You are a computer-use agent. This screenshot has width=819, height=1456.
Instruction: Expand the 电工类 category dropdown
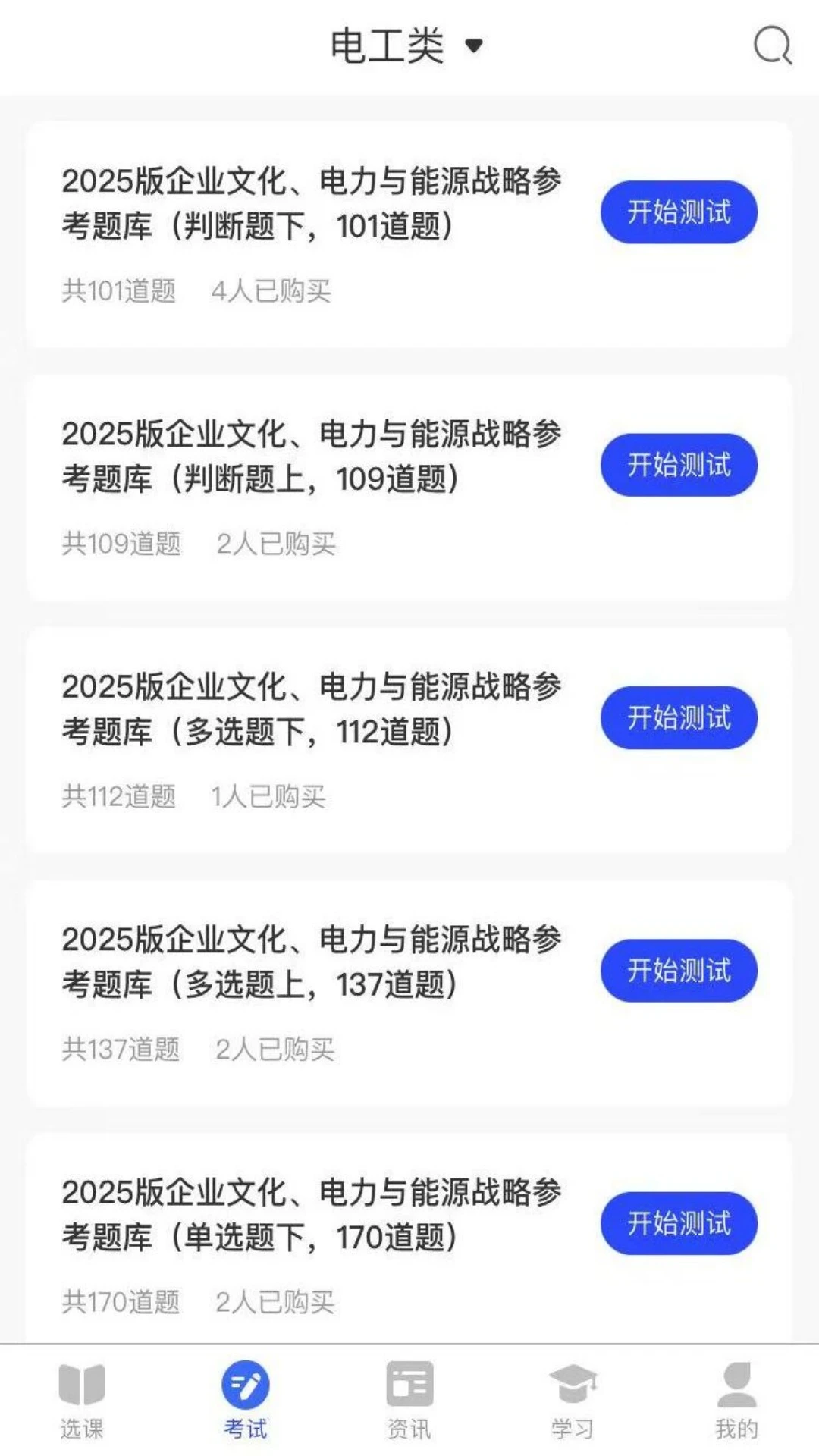(406, 45)
